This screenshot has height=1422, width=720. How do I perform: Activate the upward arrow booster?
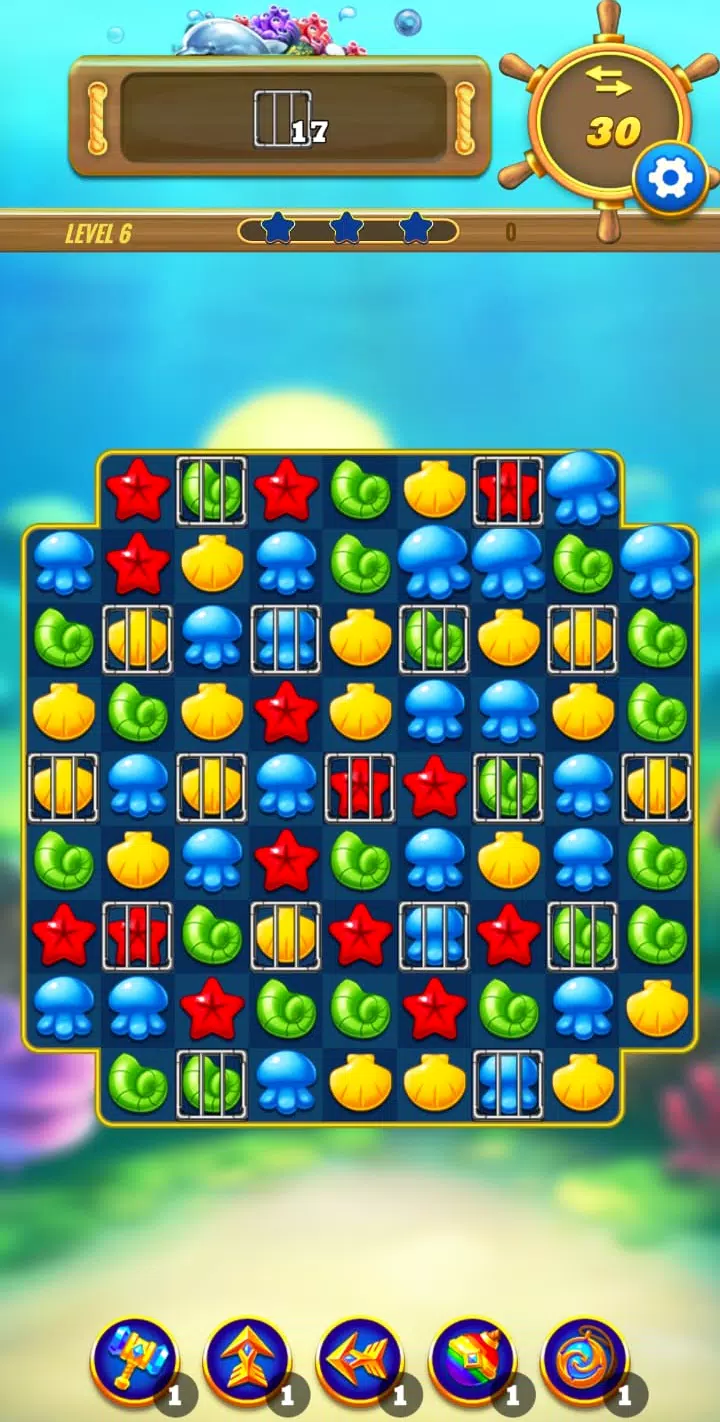click(248, 1361)
